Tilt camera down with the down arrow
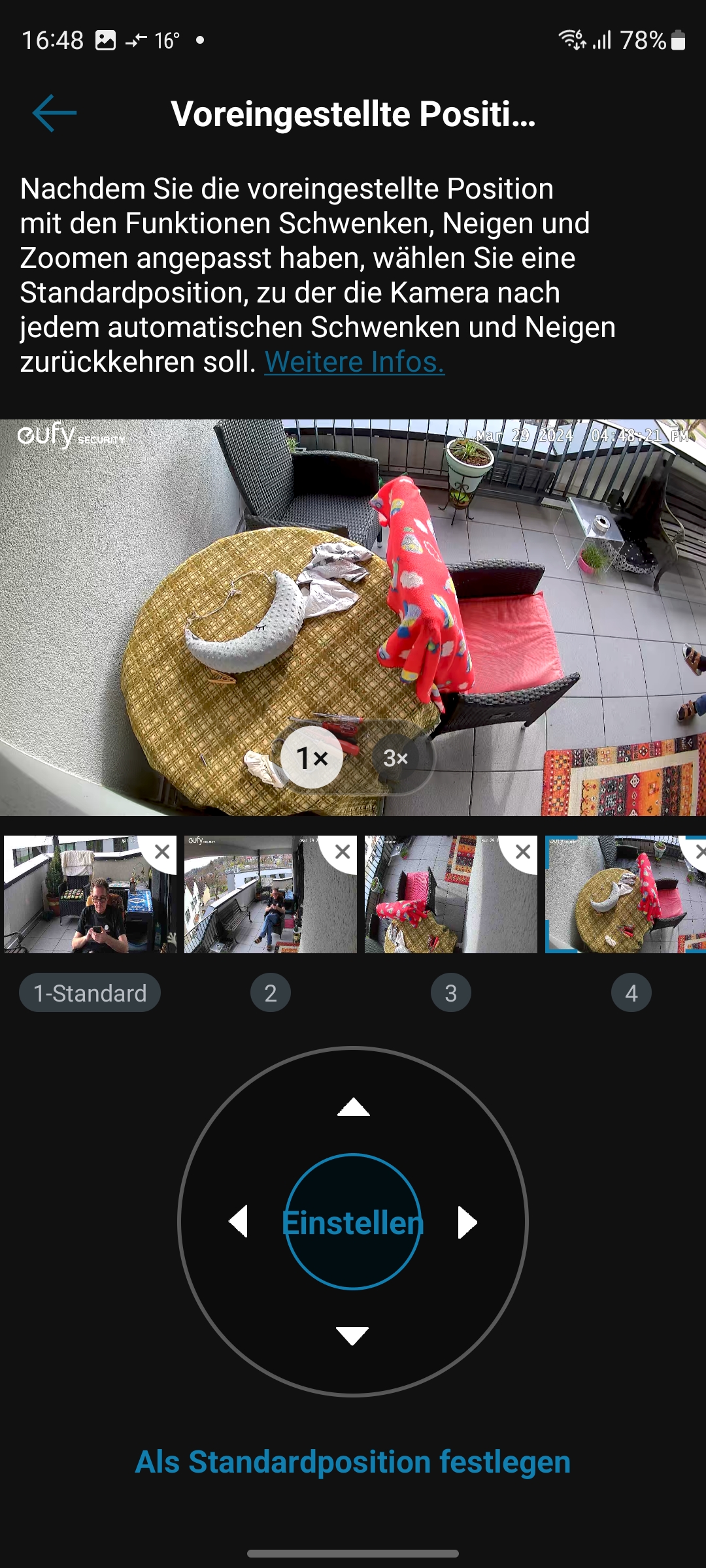Image resolution: width=706 pixels, height=1568 pixels. tap(352, 1335)
